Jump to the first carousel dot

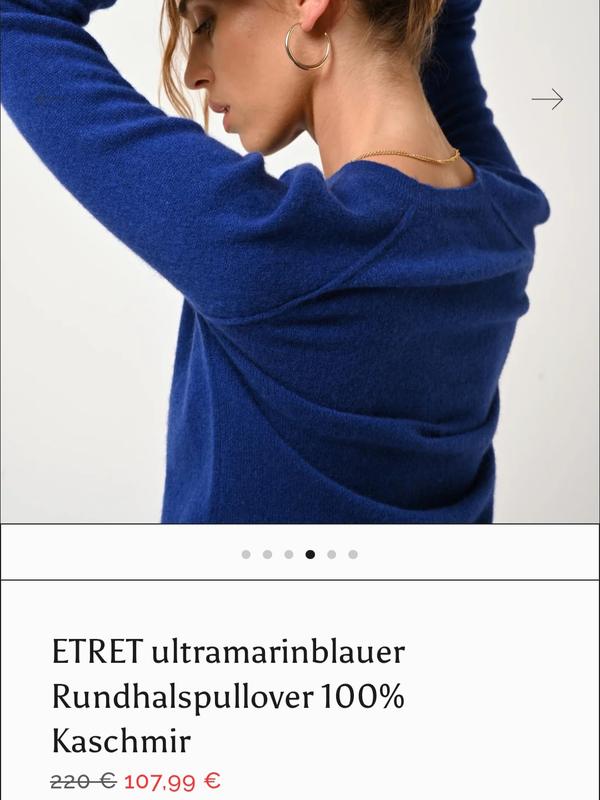pos(246,554)
